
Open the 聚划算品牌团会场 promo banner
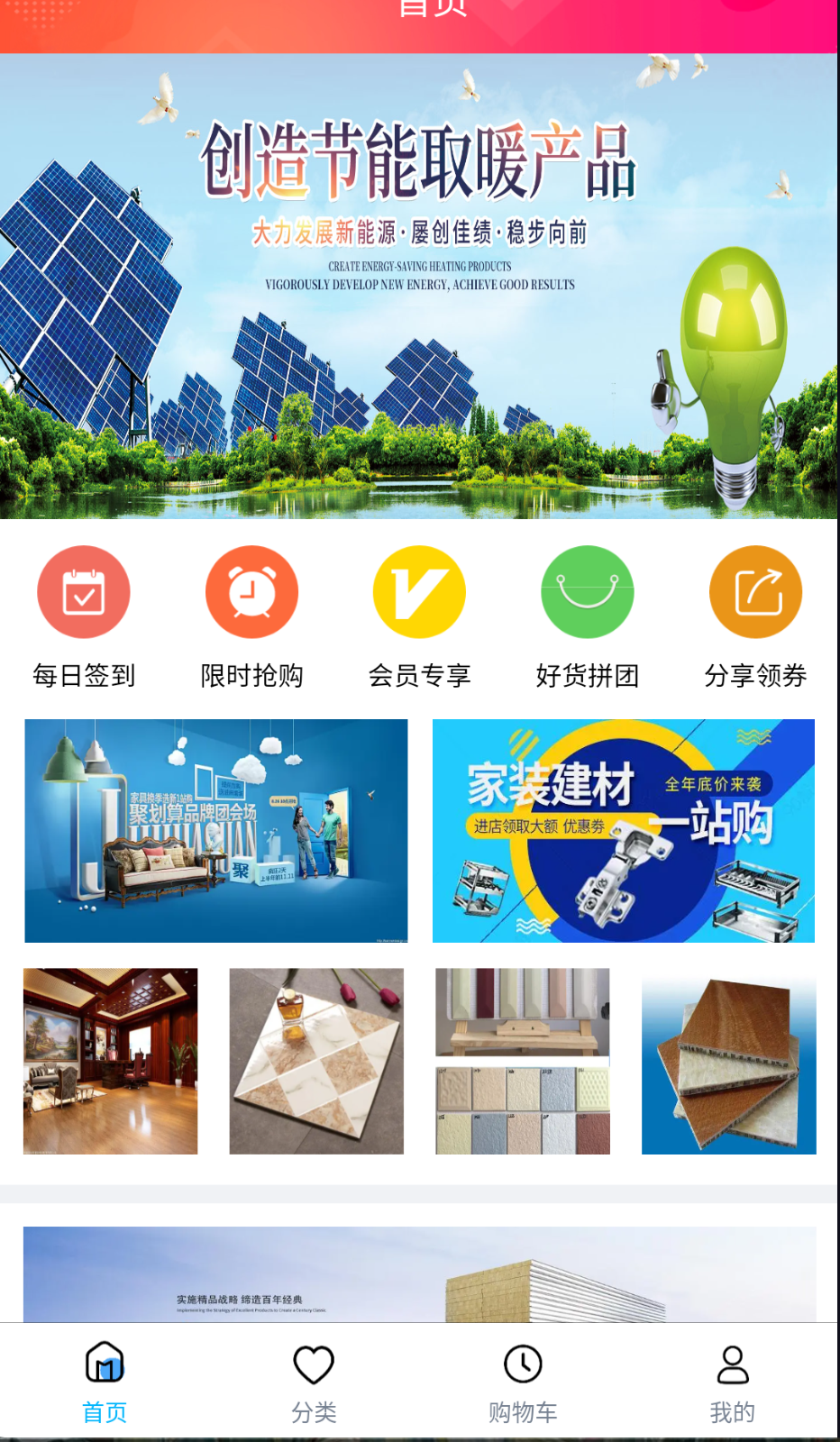(216, 831)
